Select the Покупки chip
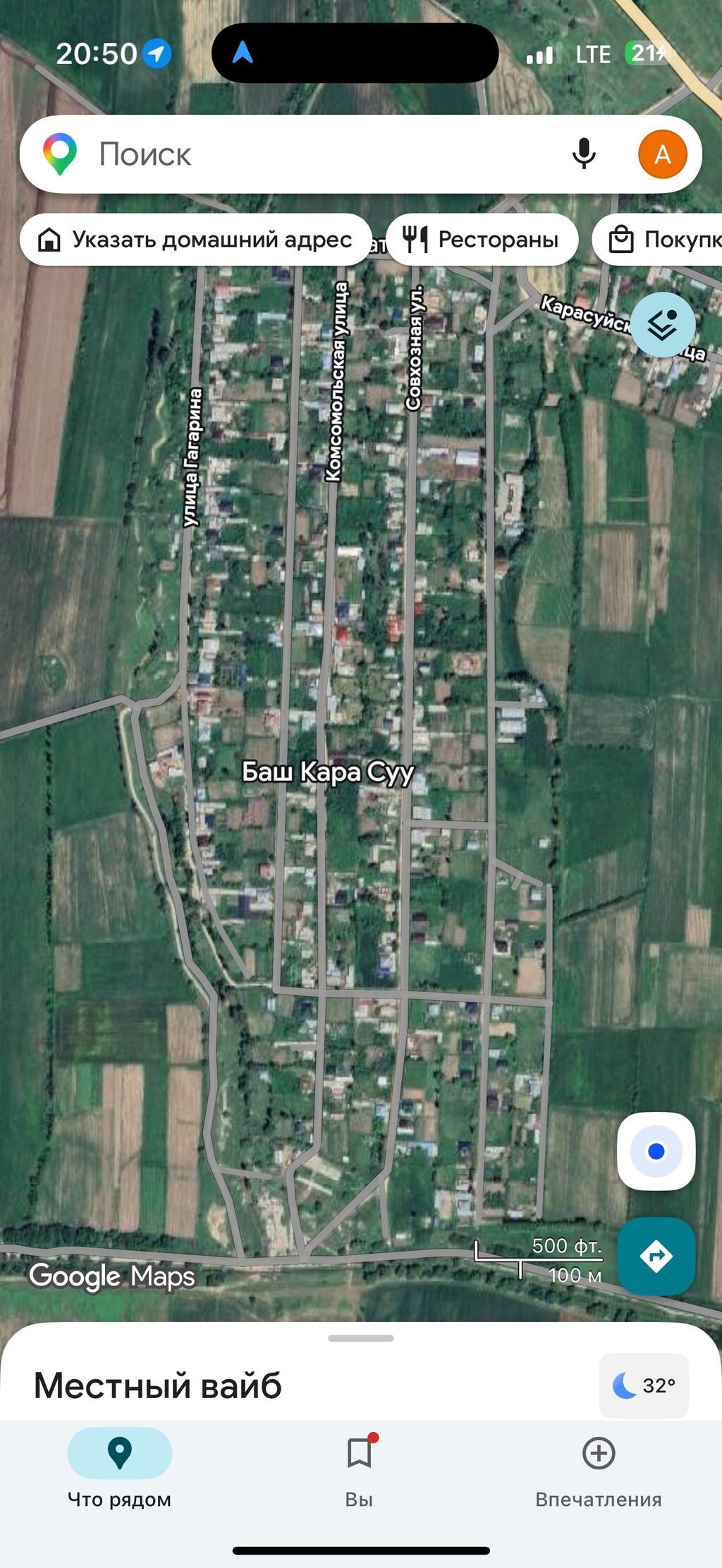Viewport: 722px width, 1568px height. point(657,240)
